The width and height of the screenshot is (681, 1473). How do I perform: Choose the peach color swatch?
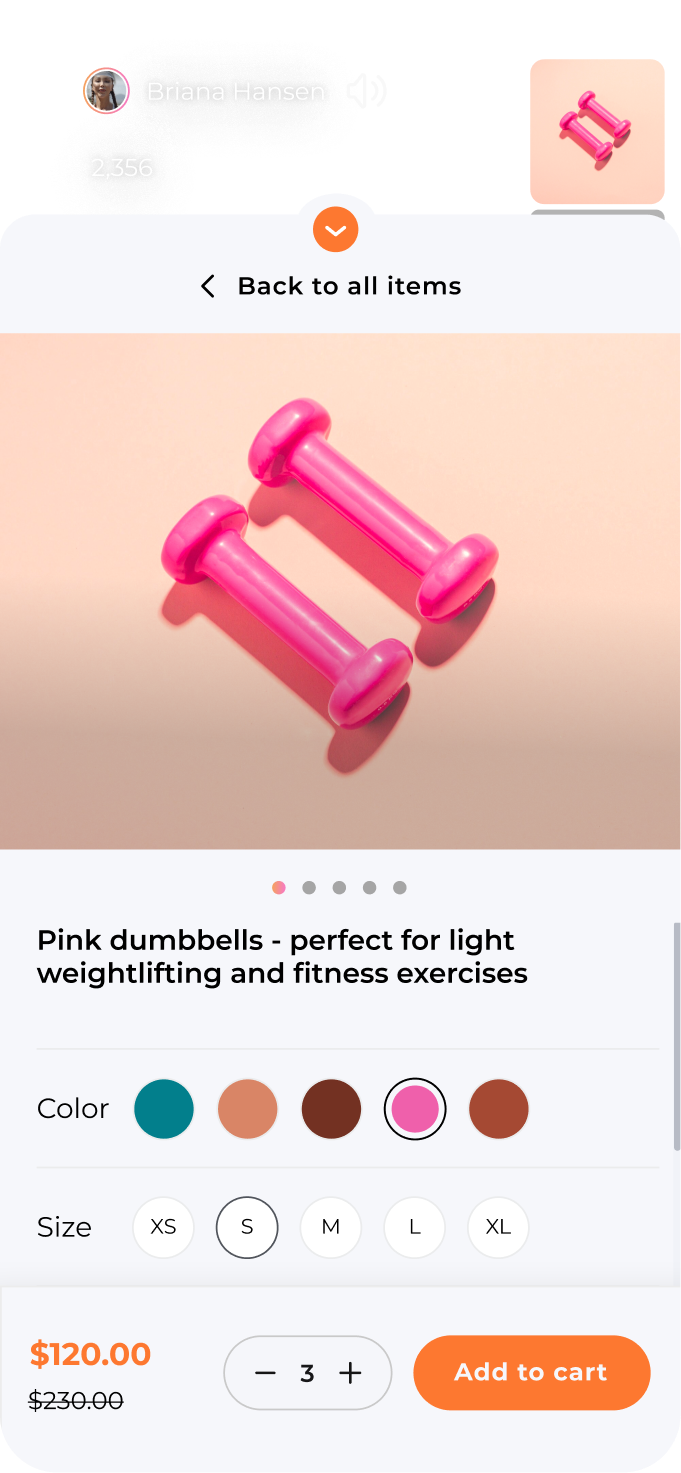pyautogui.click(x=247, y=1109)
